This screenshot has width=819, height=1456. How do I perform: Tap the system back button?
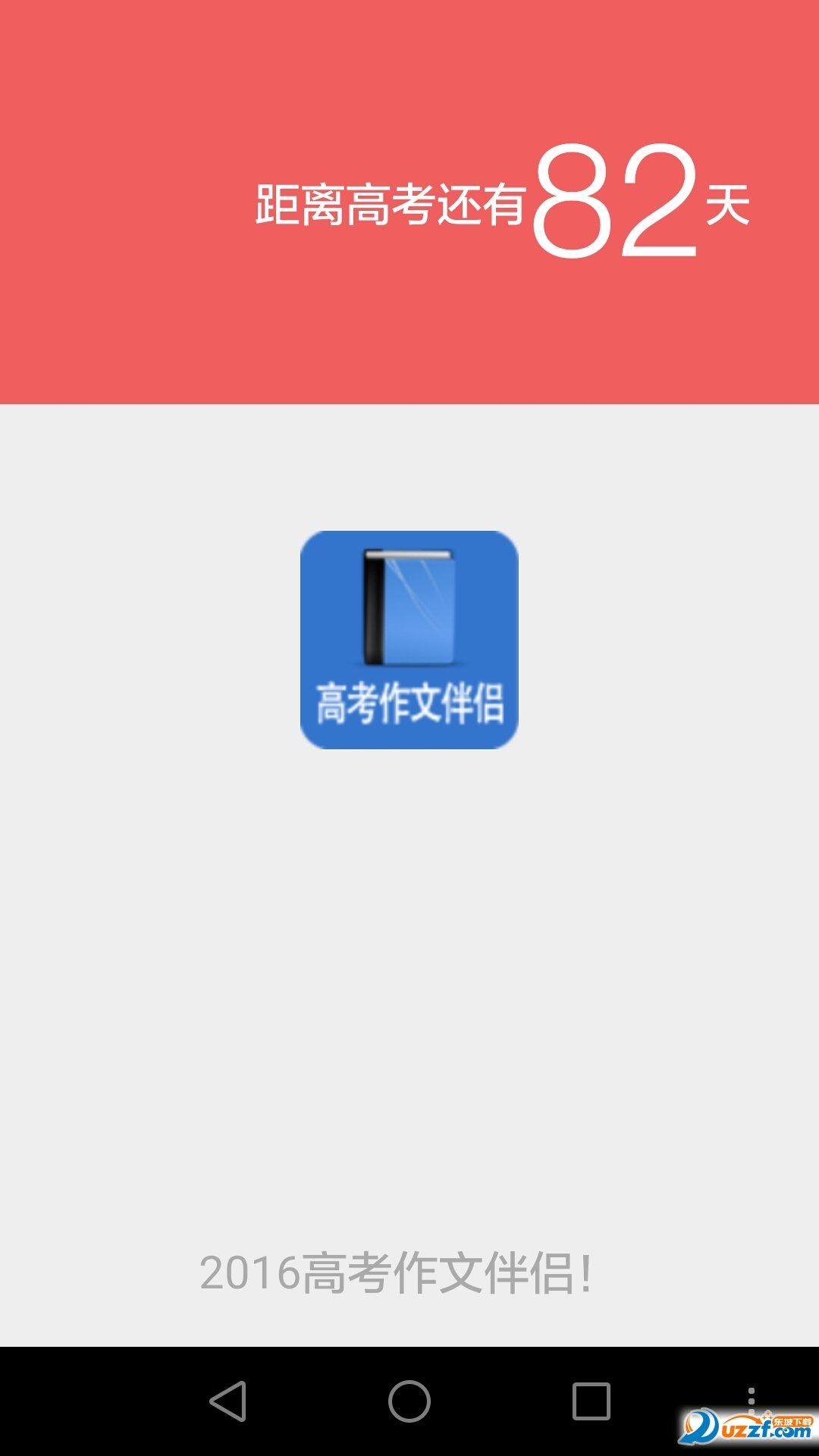point(228,1401)
